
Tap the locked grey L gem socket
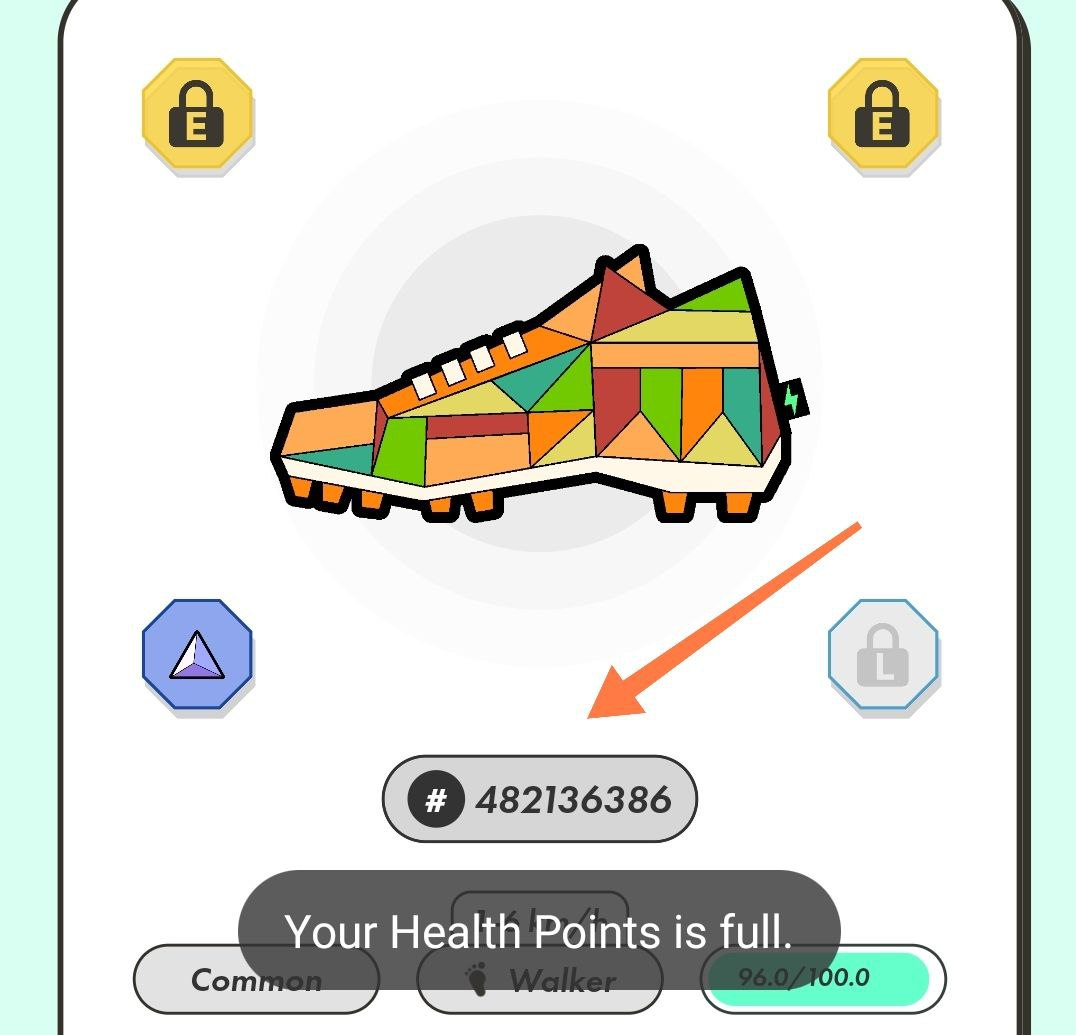point(883,655)
